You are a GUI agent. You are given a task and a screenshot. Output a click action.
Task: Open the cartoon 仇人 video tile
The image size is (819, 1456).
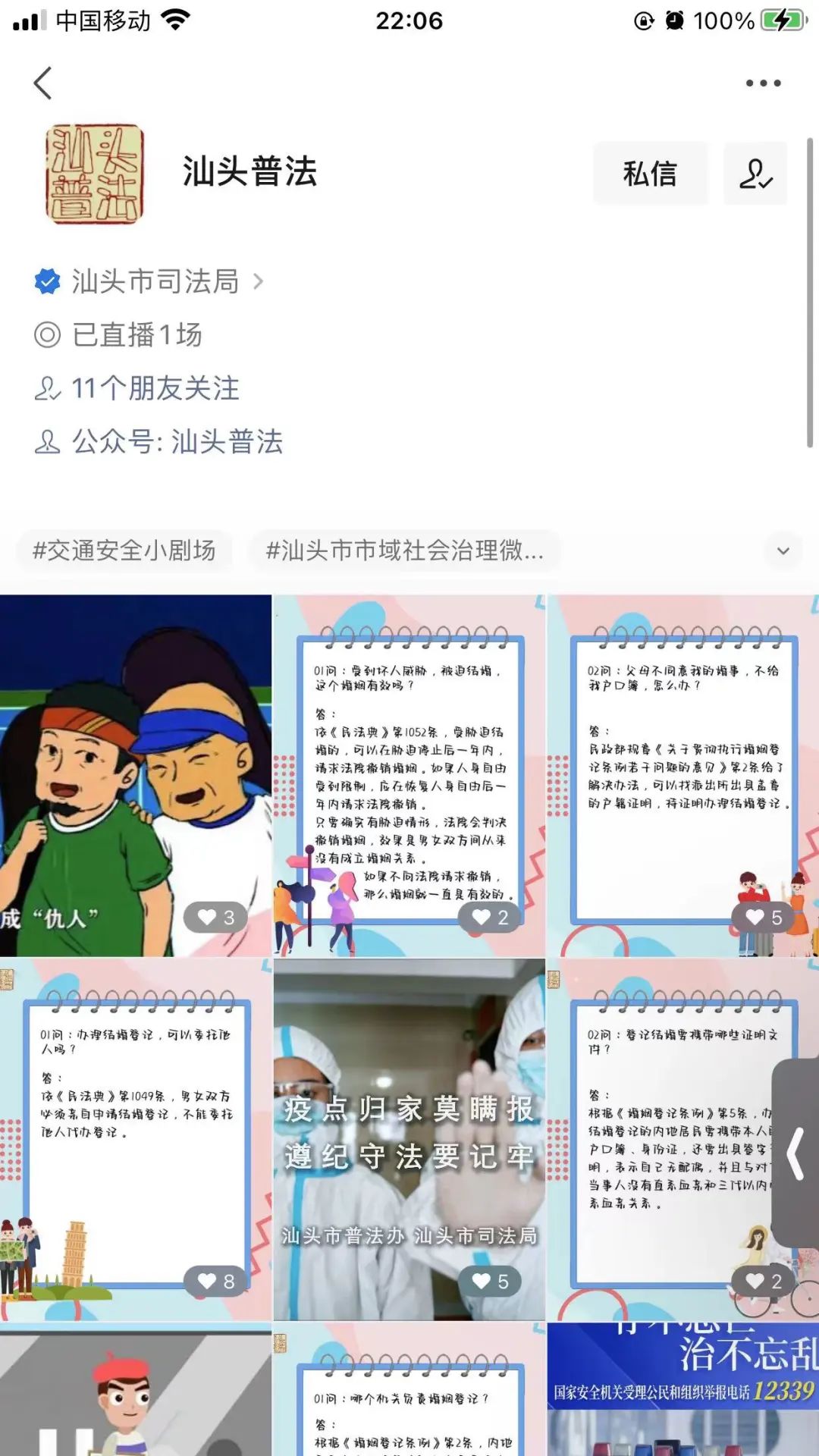point(135,773)
